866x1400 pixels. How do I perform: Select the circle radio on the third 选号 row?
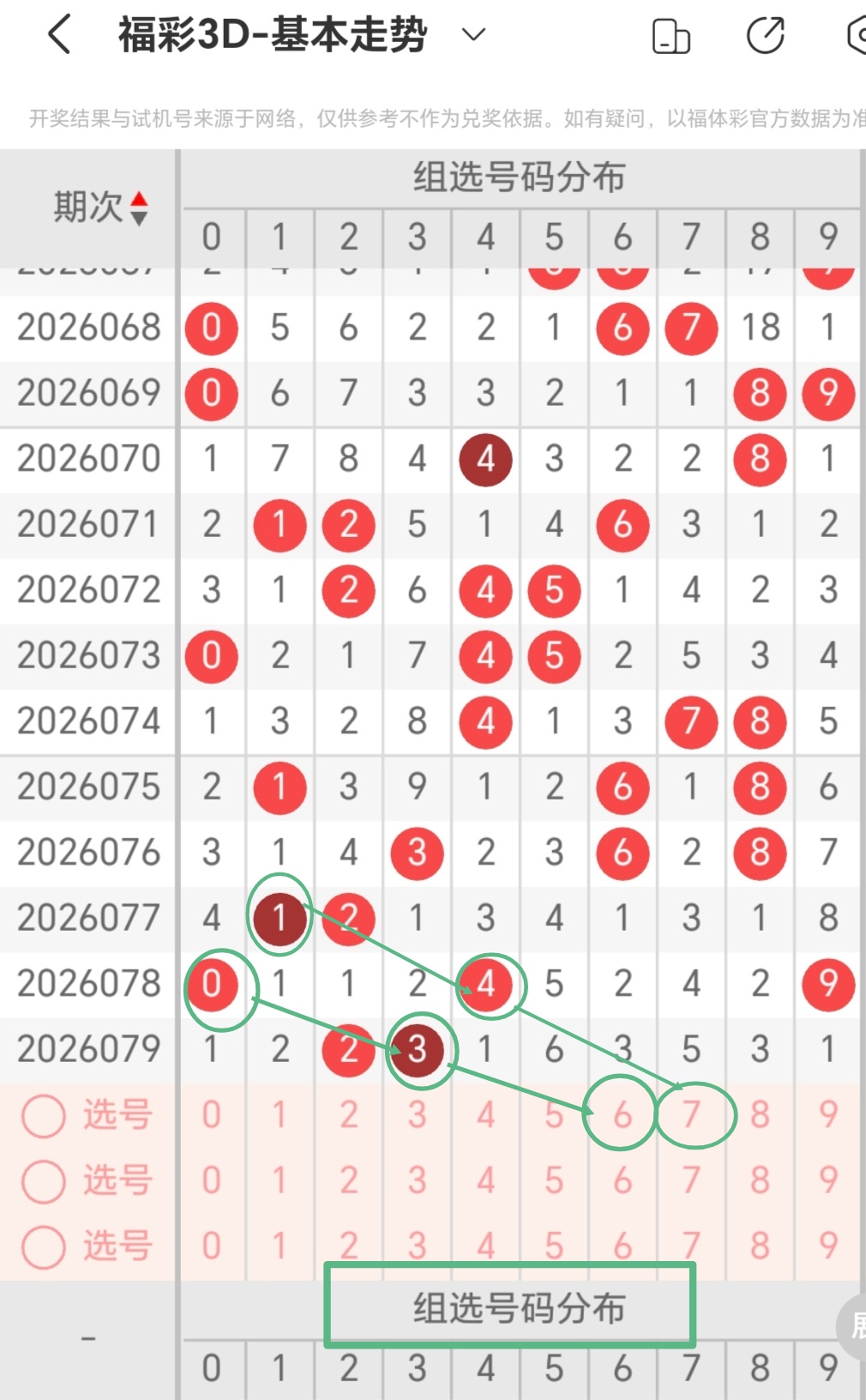pos(43,1246)
